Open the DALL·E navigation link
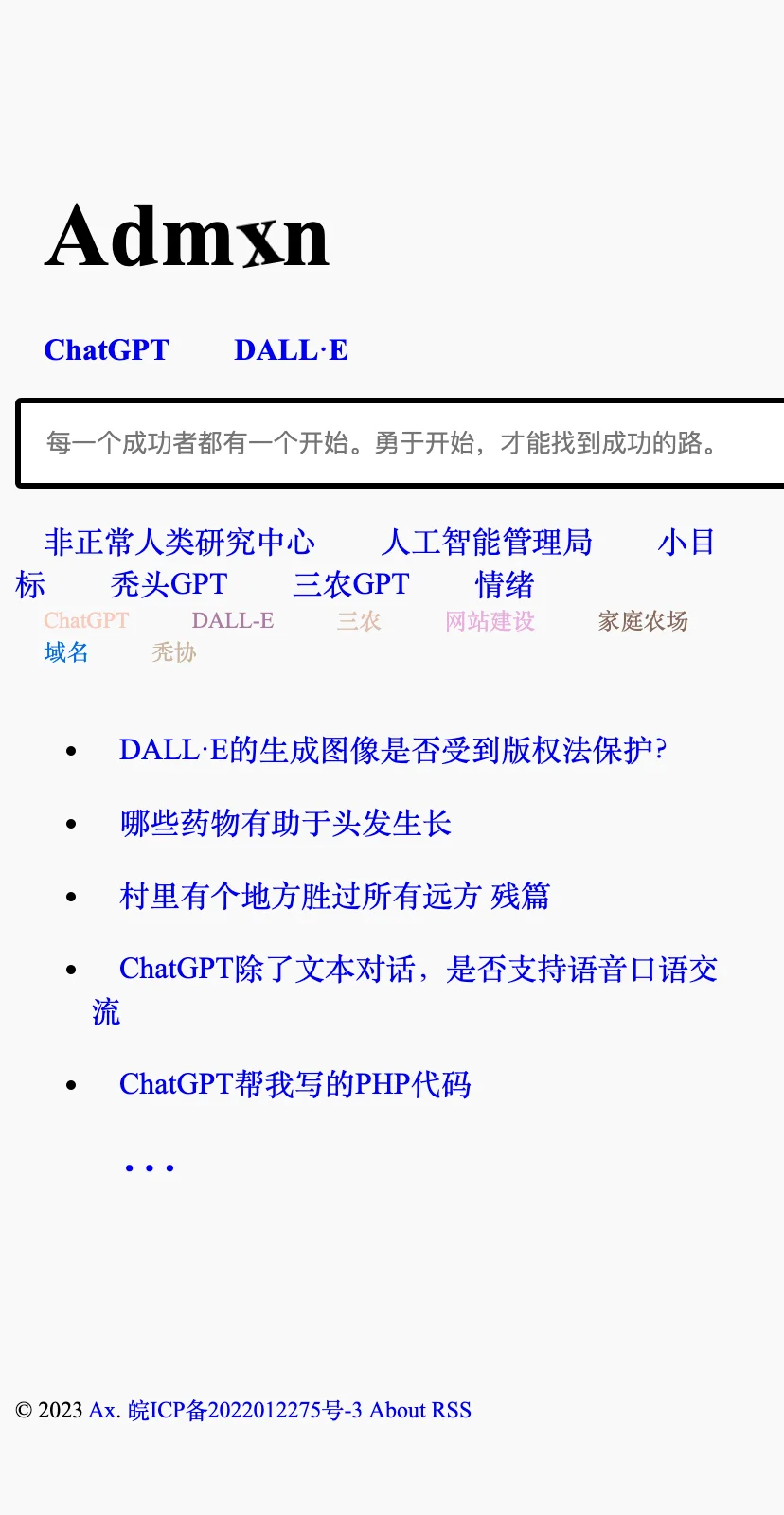Viewport: 784px width, 1515px height. pos(291,350)
